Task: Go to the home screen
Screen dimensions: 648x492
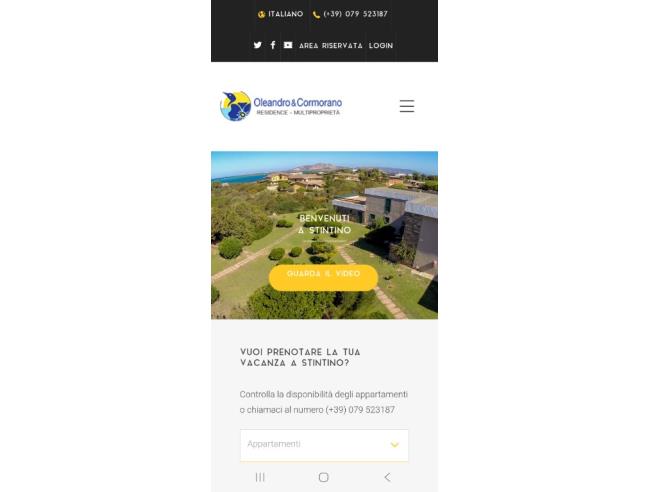Action: coord(323,478)
